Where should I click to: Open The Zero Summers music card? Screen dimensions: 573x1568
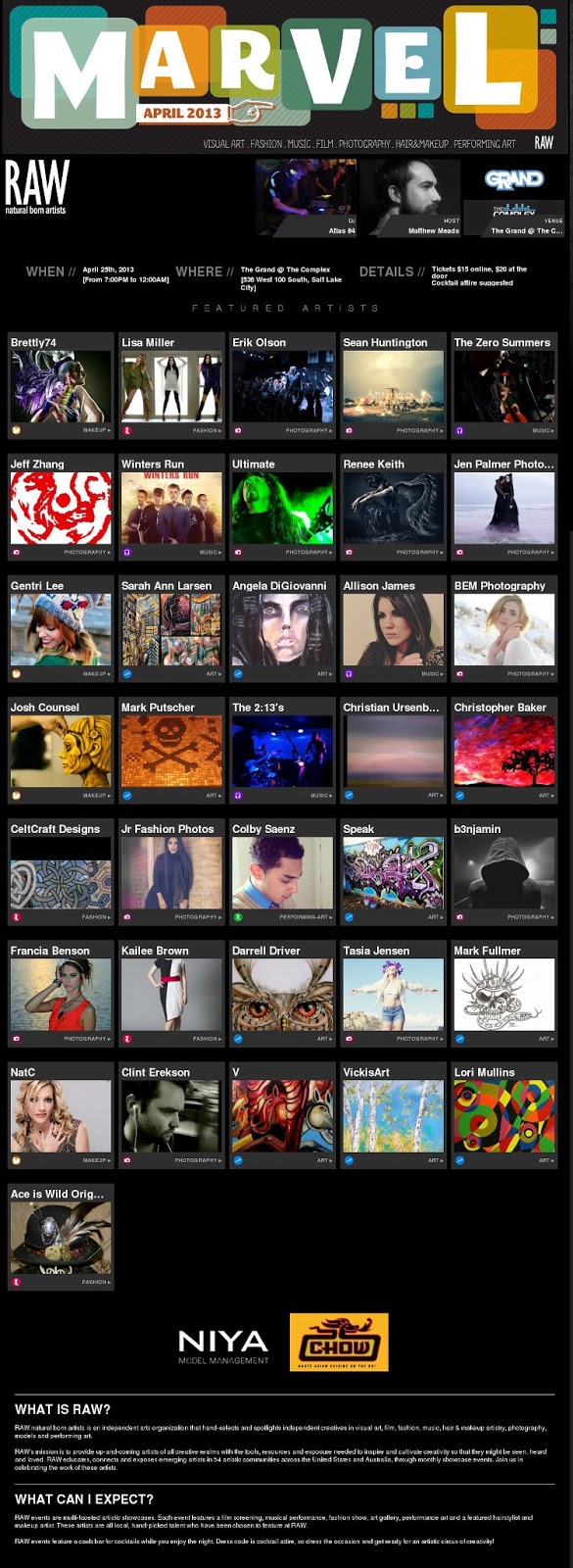click(x=503, y=385)
